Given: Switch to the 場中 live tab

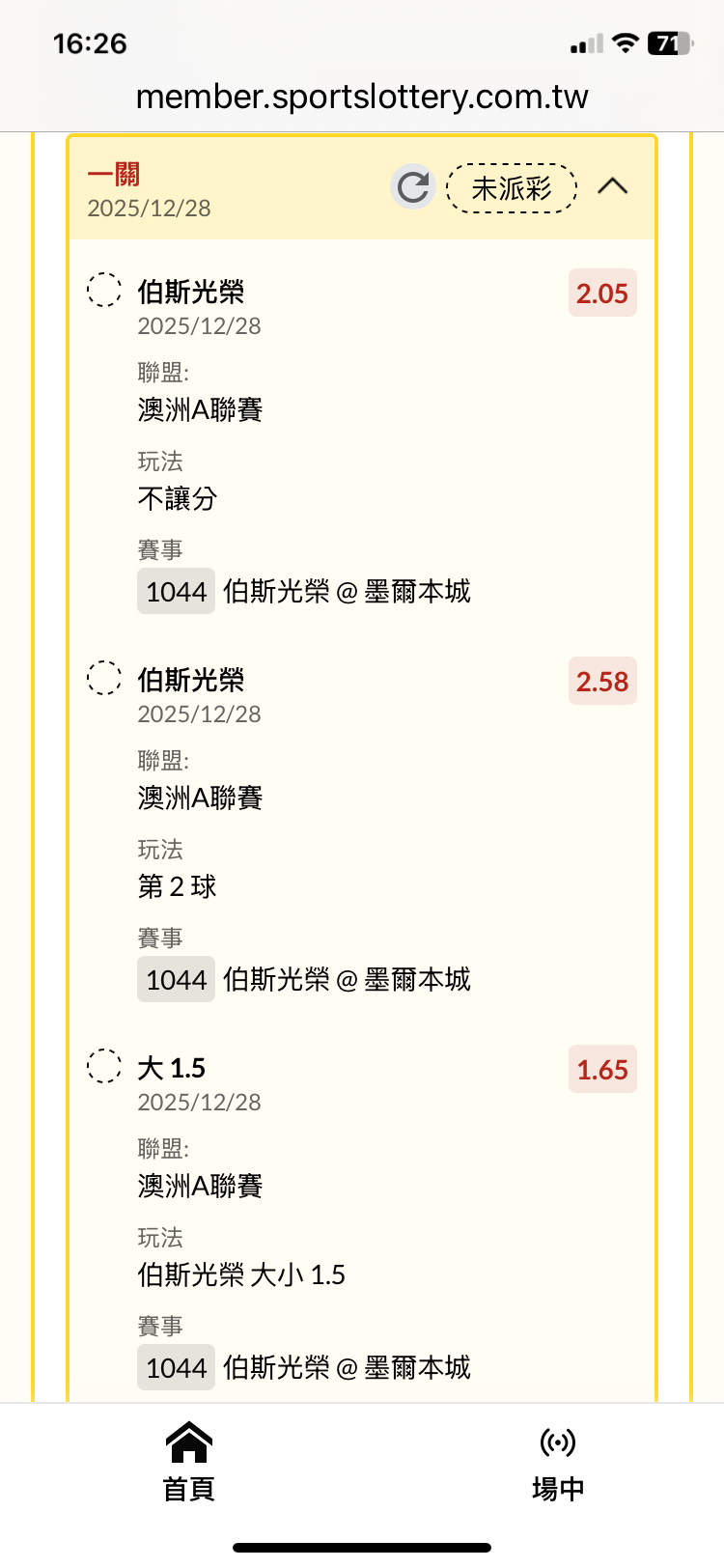Looking at the screenshot, I should 558,1462.
